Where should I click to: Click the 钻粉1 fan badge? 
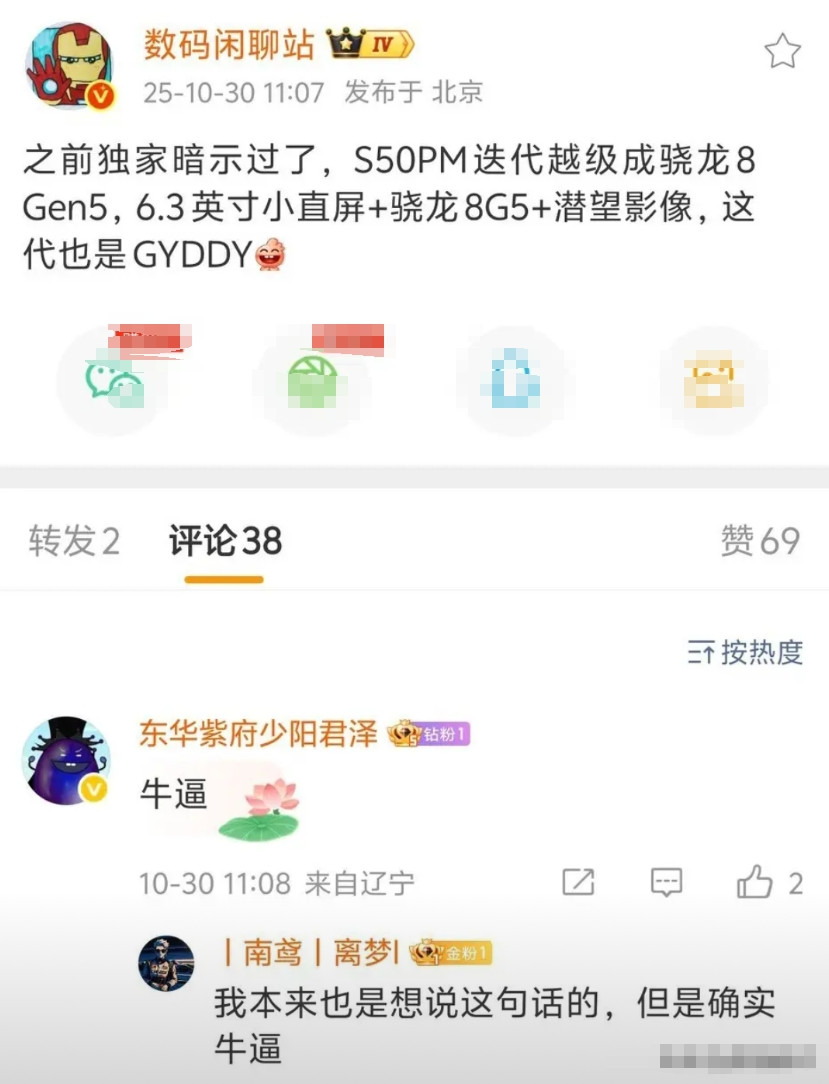tap(434, 734)
